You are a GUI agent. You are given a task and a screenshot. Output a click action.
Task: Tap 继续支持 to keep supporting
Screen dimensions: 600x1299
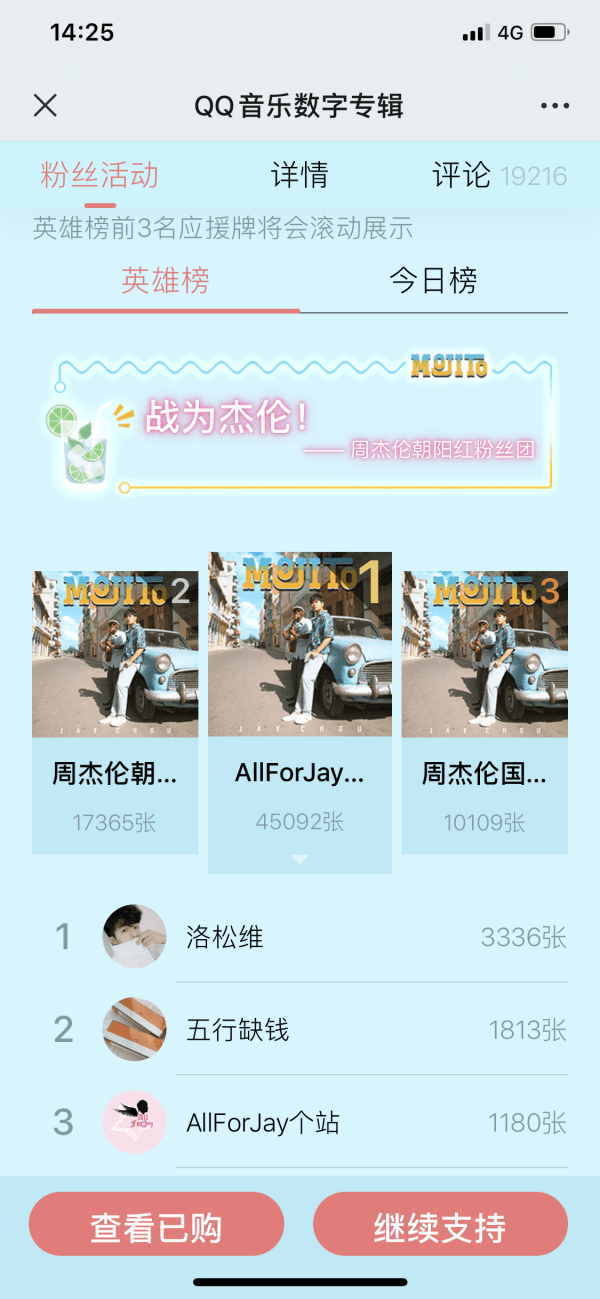440,1226
